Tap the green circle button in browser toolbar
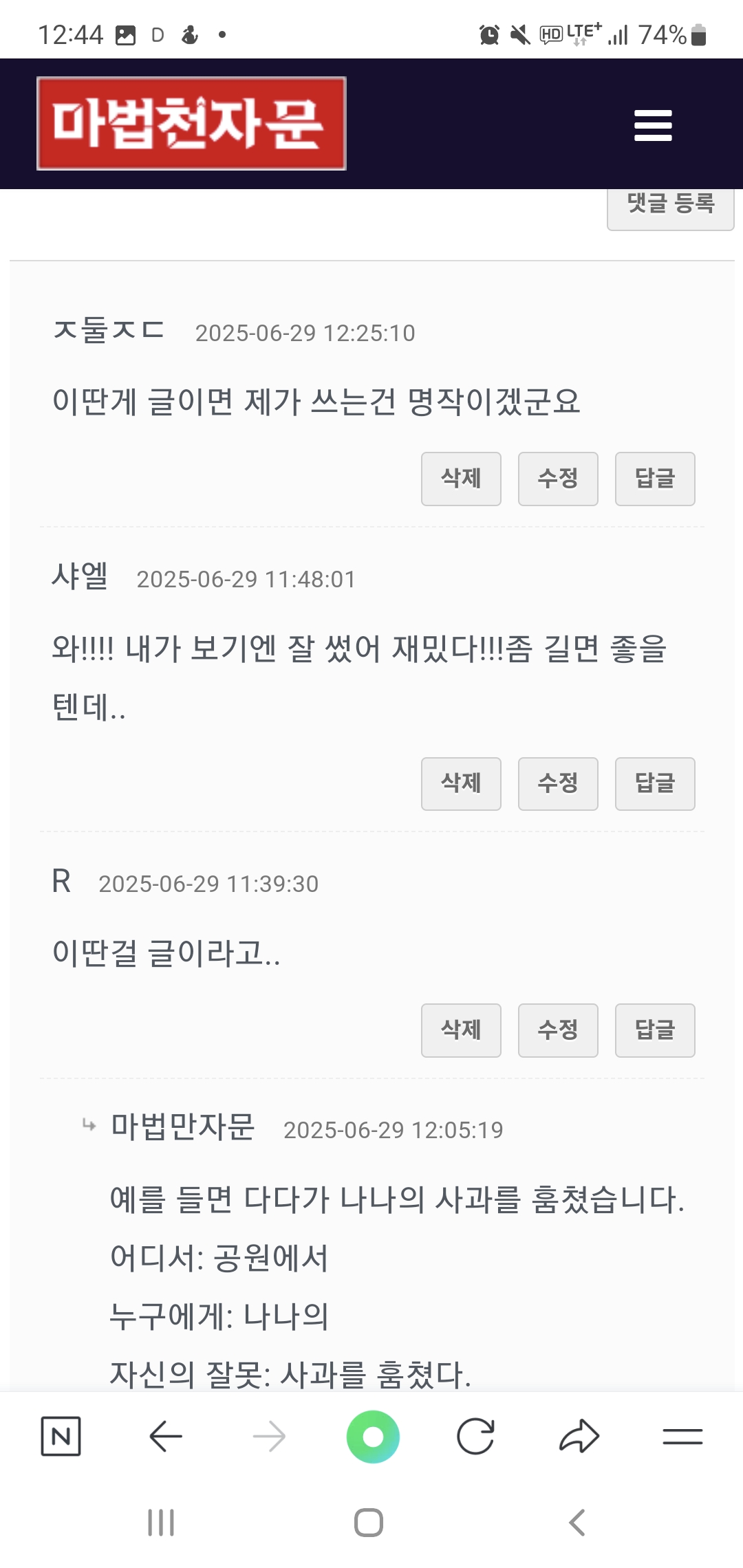 pyautogui.click(x=373, y=1436)
